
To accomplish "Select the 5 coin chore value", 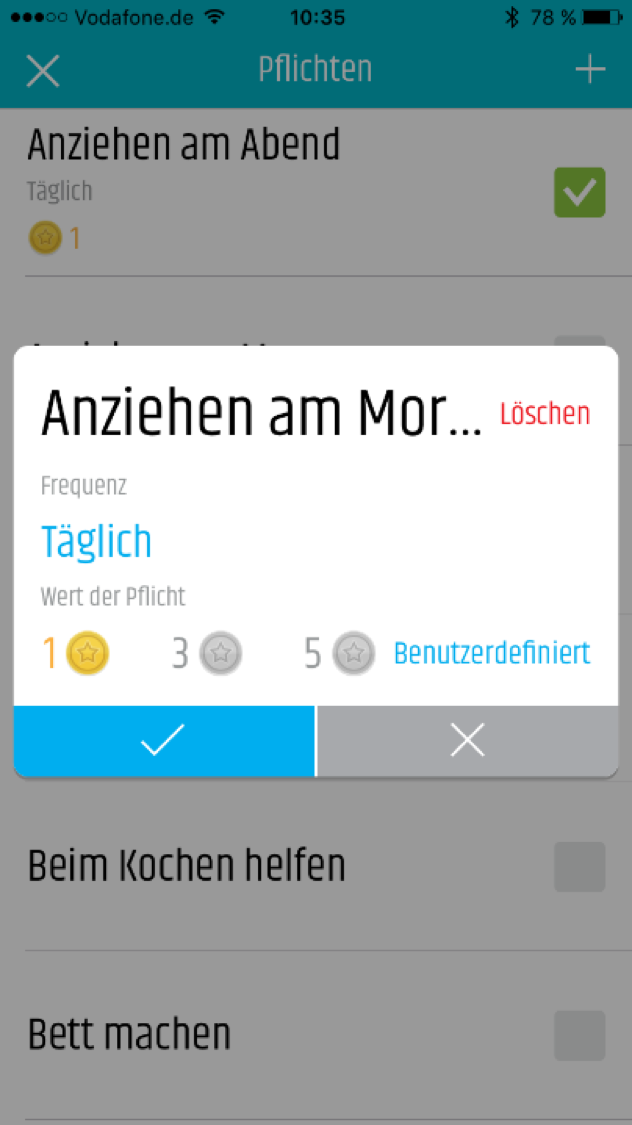I will (x=340, y=654).
